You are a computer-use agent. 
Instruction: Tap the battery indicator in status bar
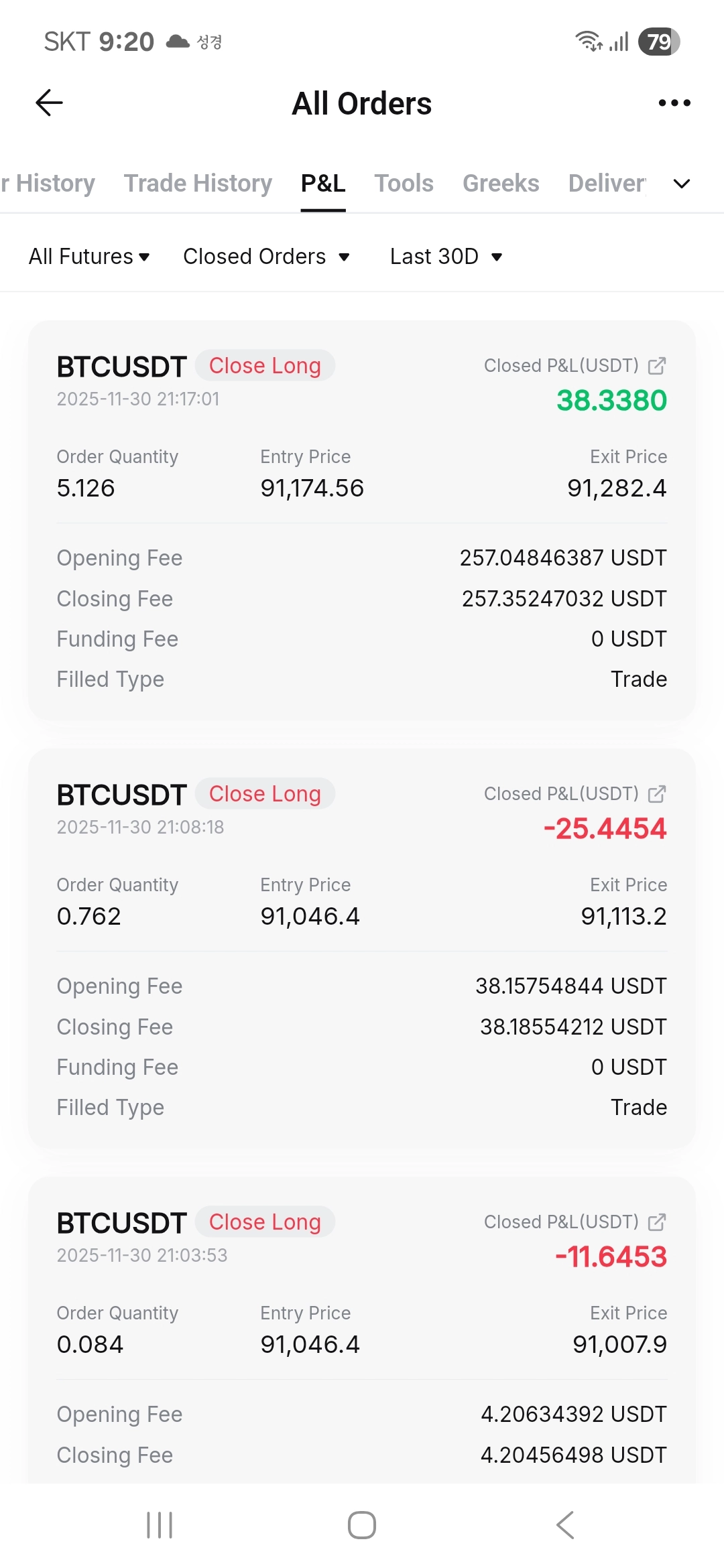pos(658,42)
